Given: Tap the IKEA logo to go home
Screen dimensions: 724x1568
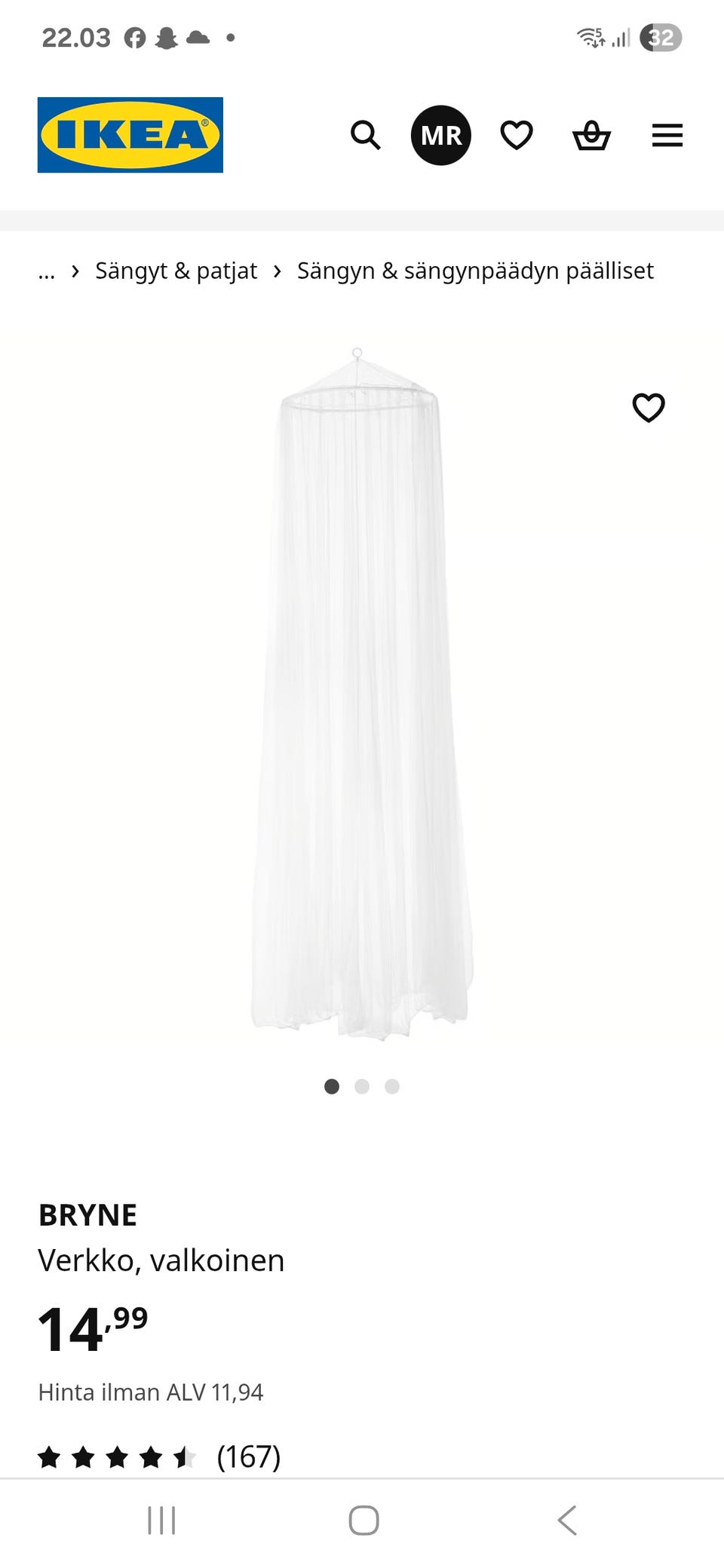Looking at the screenshot, I should coord(130,135).
